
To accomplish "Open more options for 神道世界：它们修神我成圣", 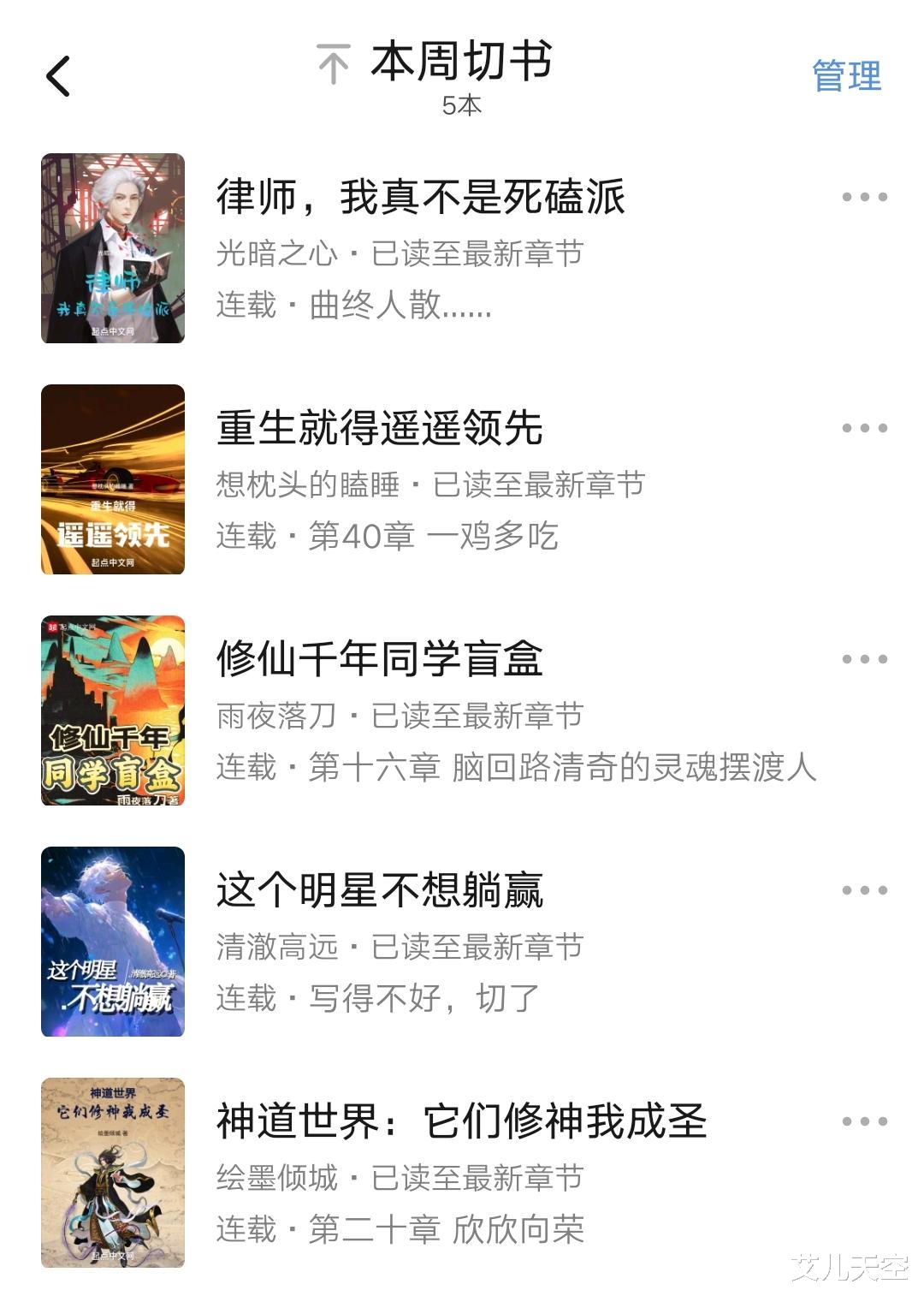I will point(864,1121).
